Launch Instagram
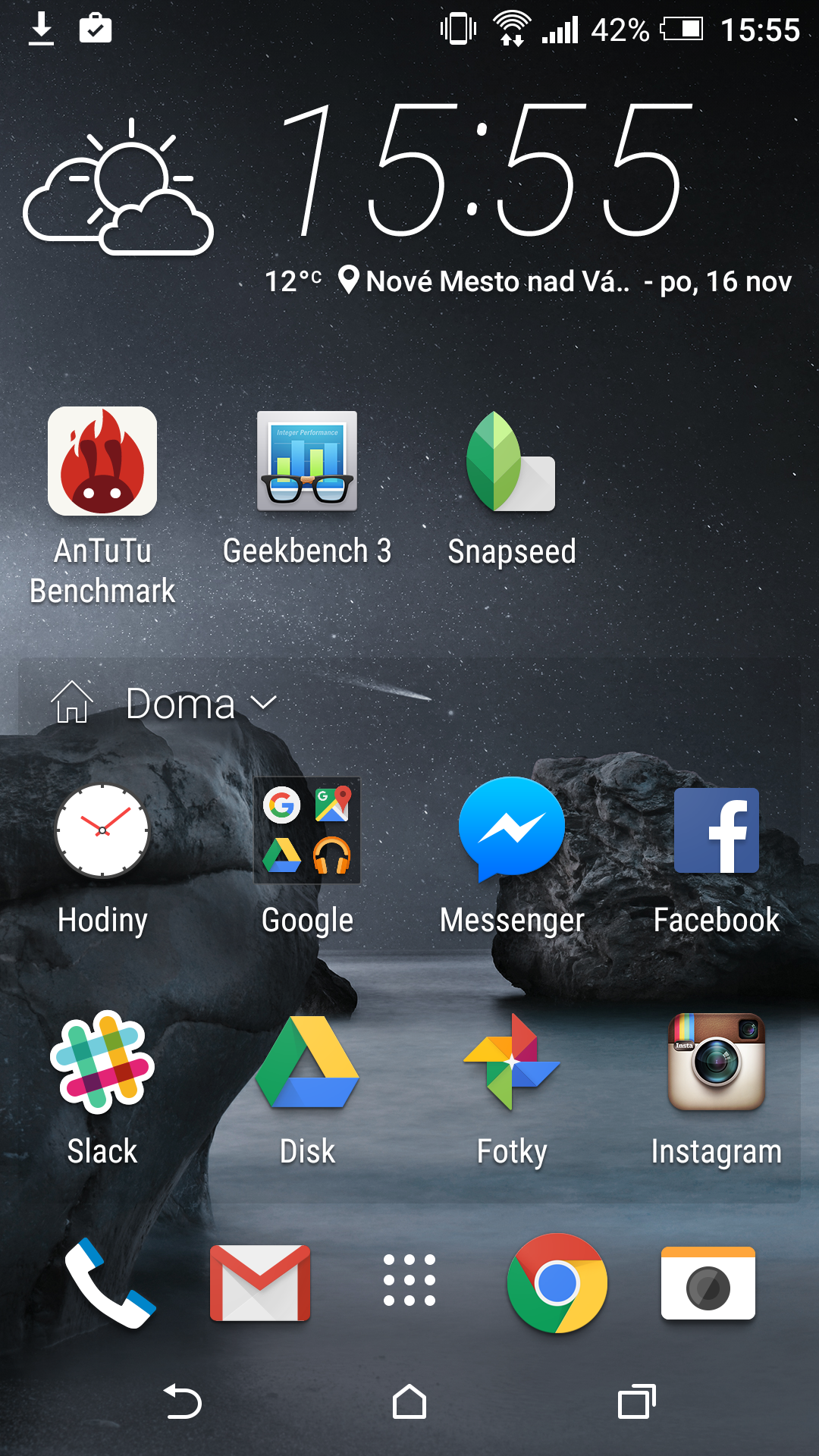This screenshot has width=819, height=1456. click(x=716, y=1062)
